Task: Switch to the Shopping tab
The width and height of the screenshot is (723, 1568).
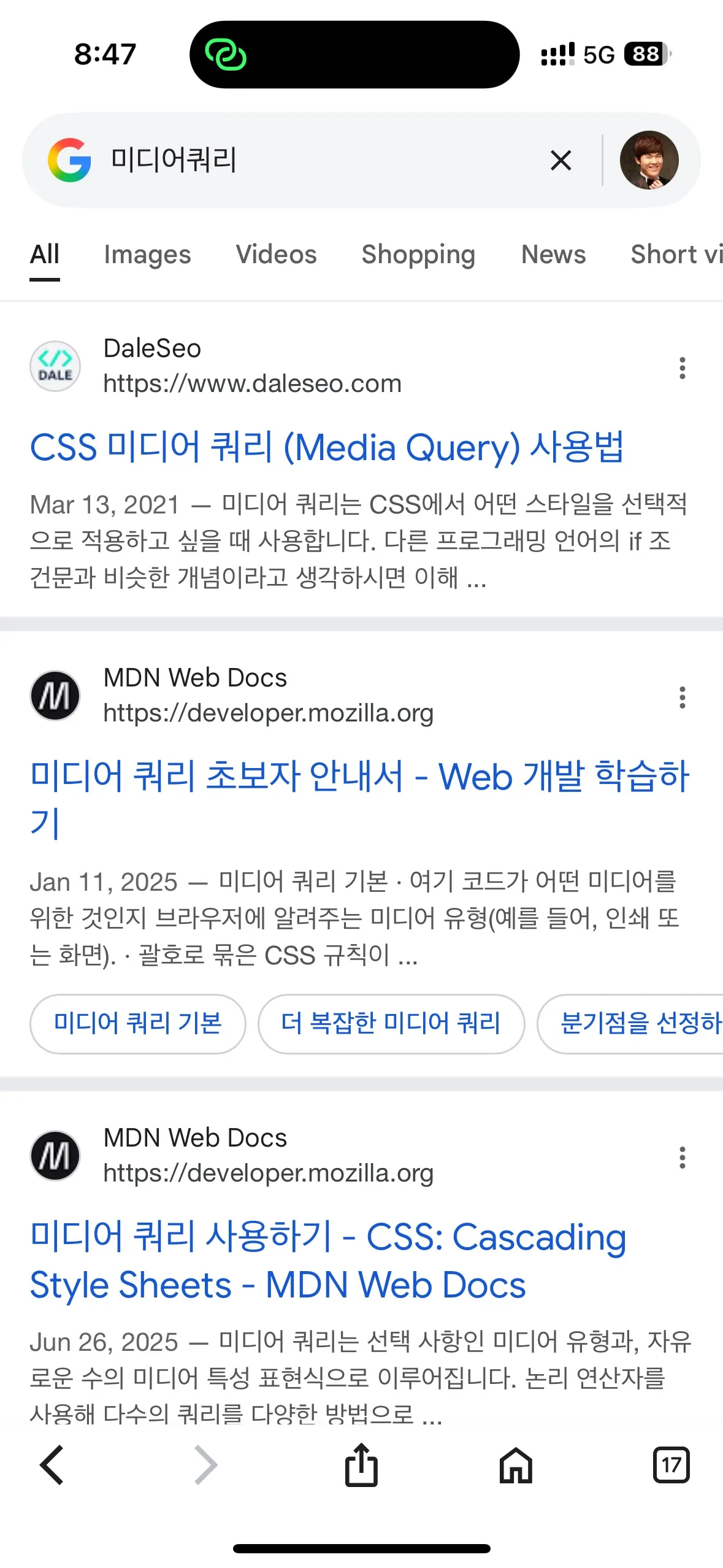Action: [x=418, y=254]
